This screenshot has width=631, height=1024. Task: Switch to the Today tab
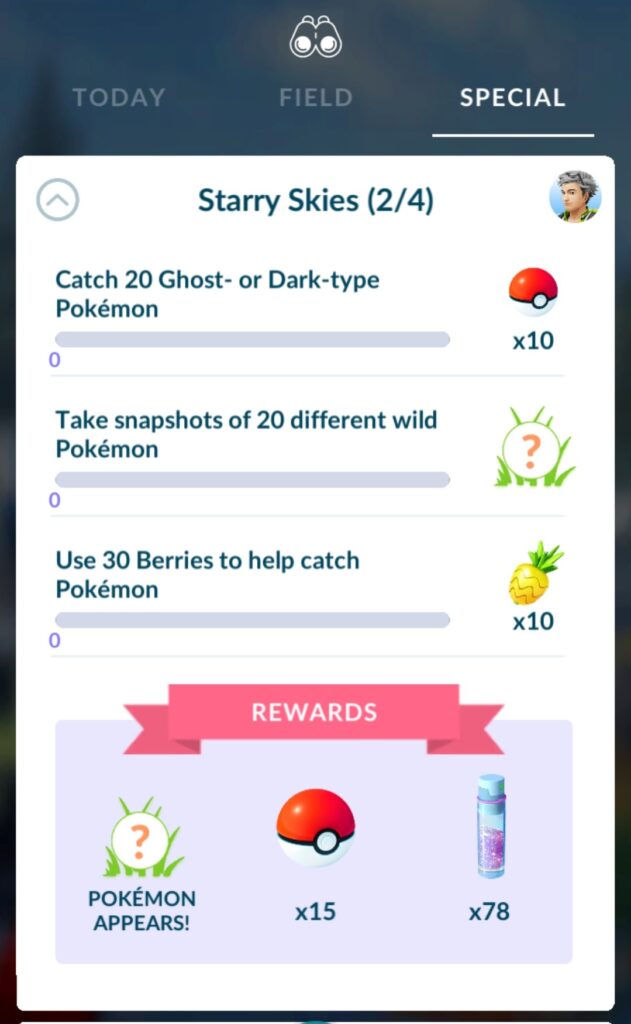[x=119, y=98]
